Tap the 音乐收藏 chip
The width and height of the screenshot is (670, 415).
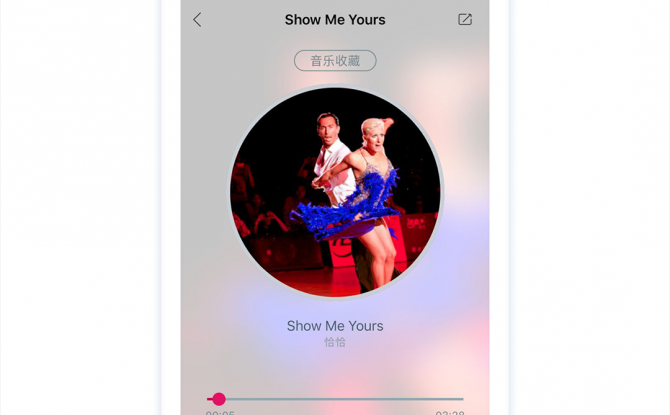coord(335,61)
